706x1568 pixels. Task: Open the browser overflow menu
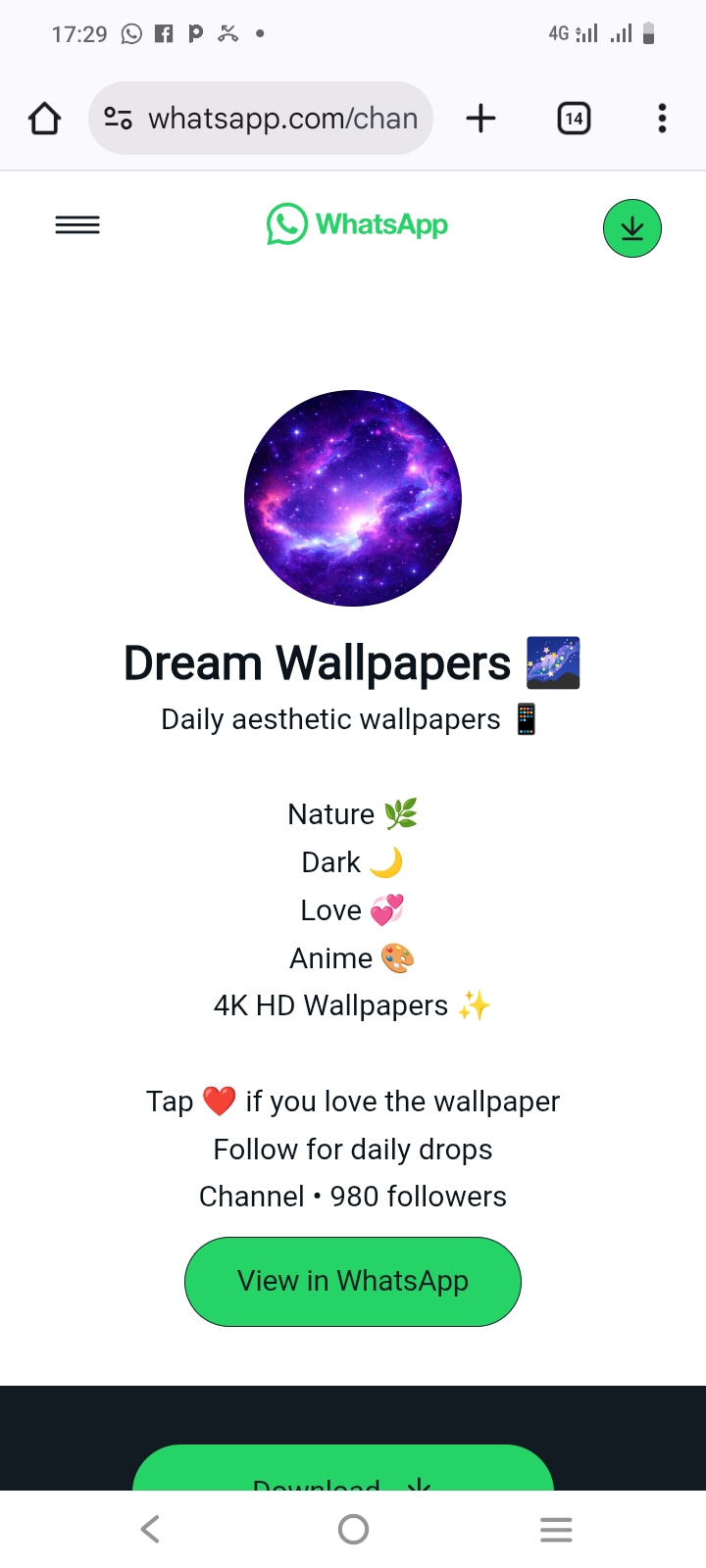click(662, 119)
